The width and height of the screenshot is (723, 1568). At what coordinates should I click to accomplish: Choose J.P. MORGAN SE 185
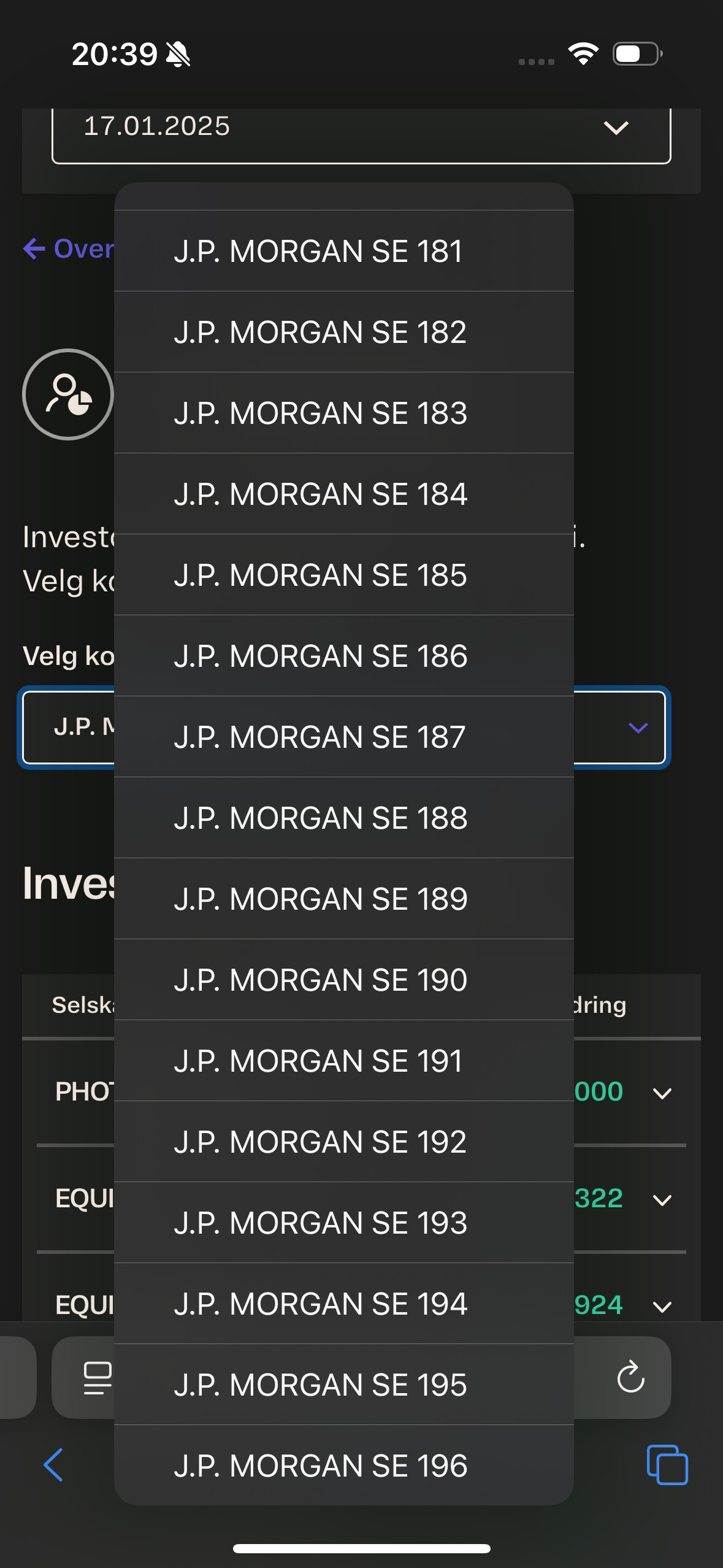[343, 575]
